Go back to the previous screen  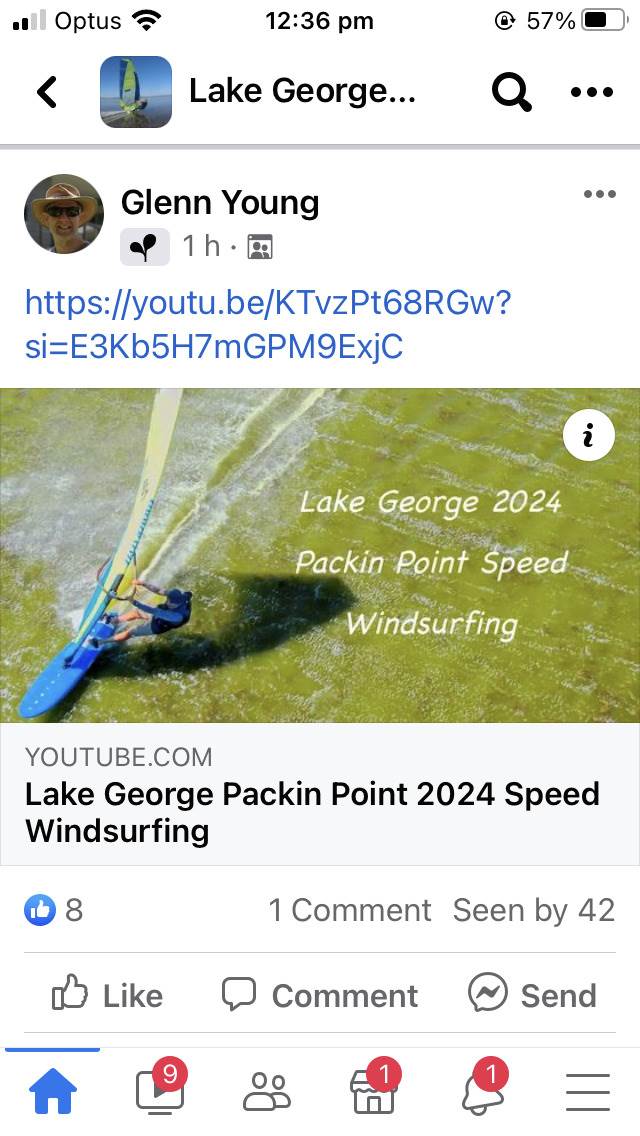click(47, 92)
